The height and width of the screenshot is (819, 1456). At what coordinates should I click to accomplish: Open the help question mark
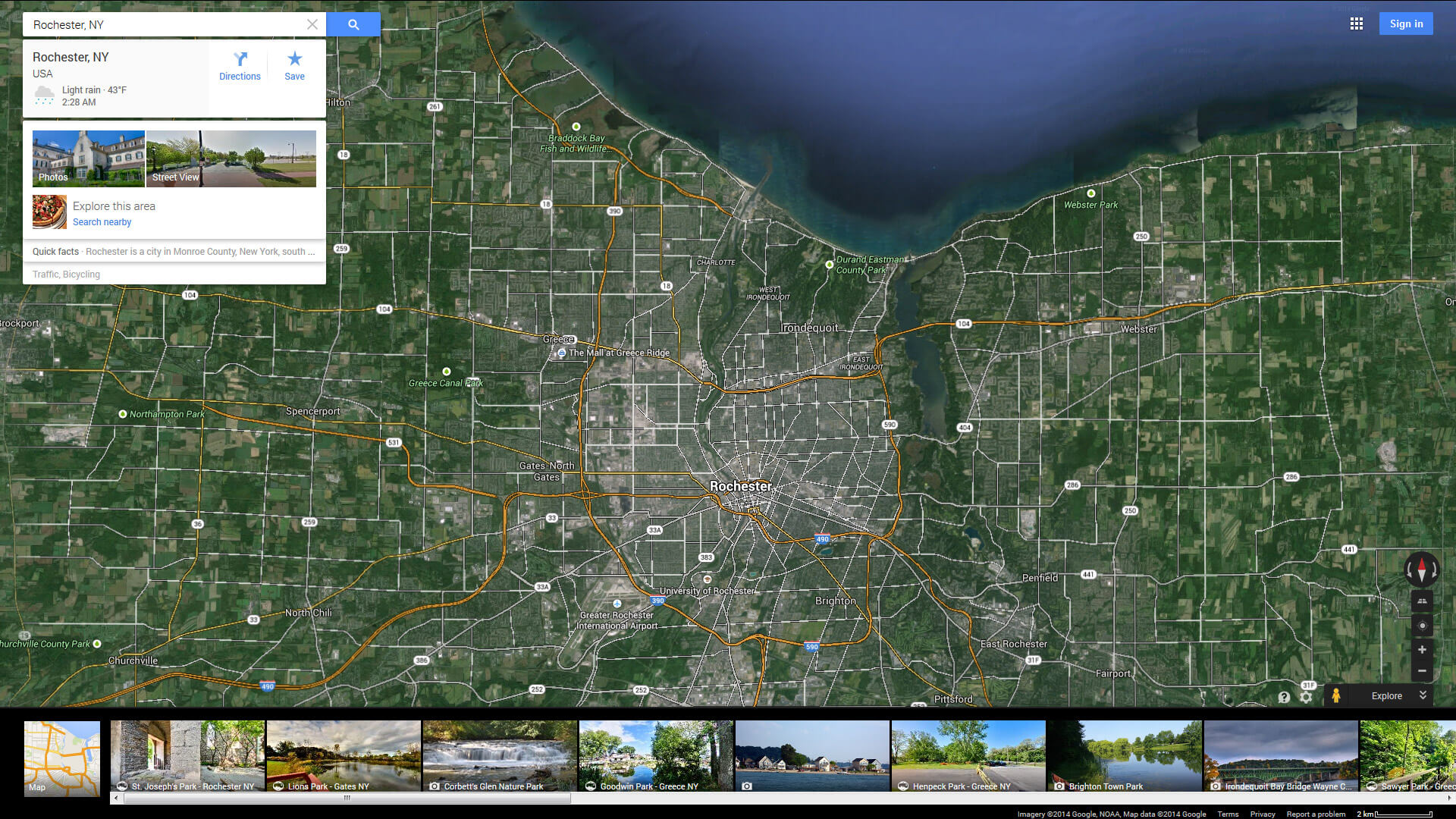1284,697
